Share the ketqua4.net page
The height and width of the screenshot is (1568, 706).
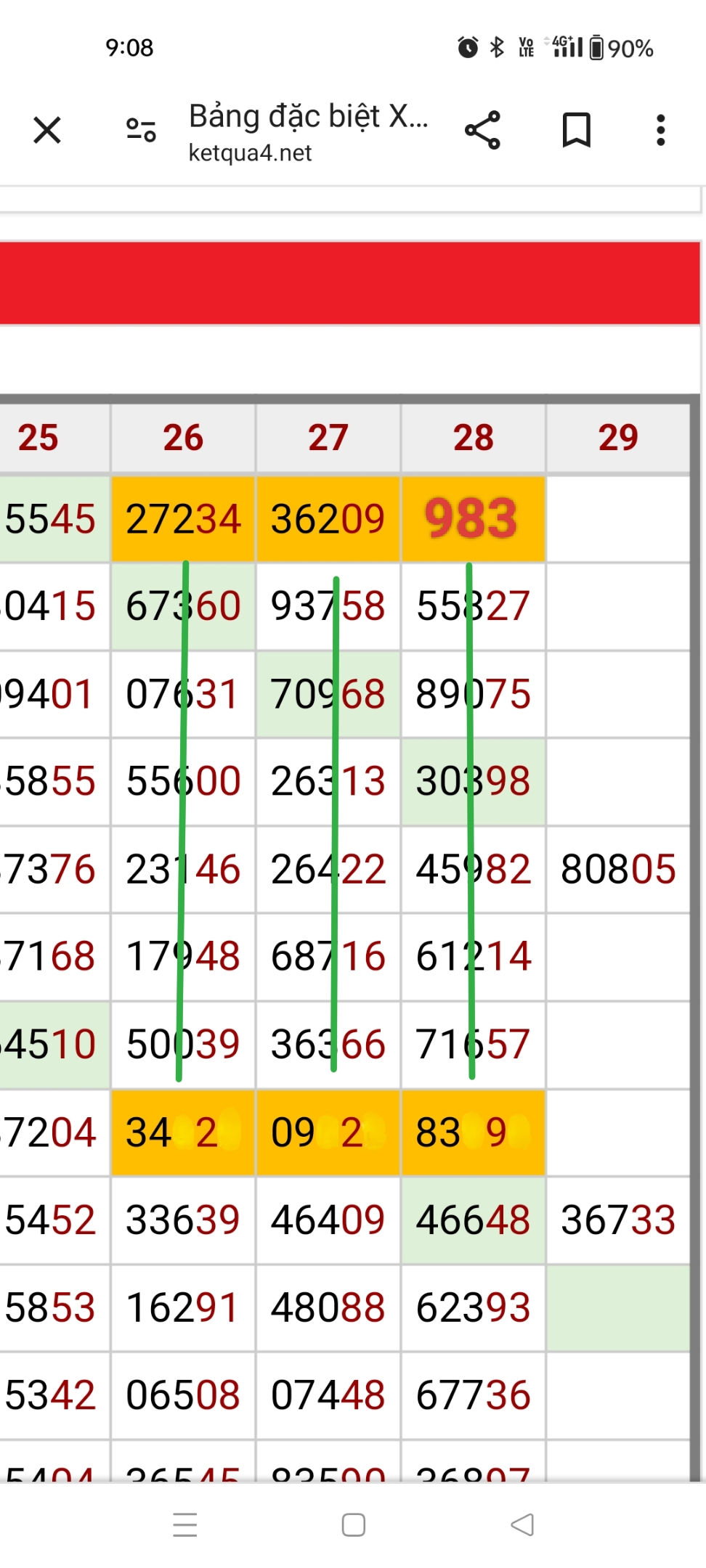coord(482,131)
